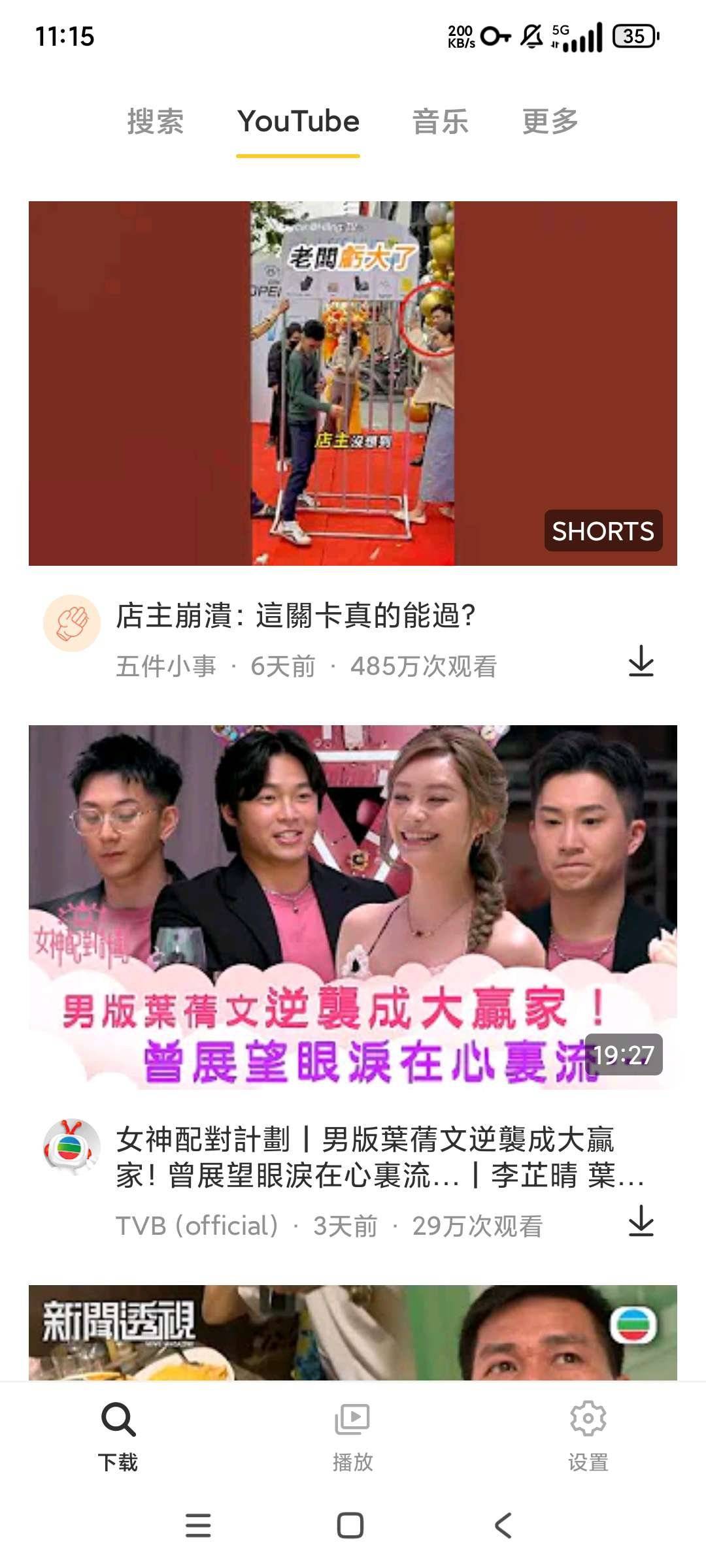Download the 店主崩潰 video
The width and height of the screenshot is (706, 1568).
tap(641, 661)
